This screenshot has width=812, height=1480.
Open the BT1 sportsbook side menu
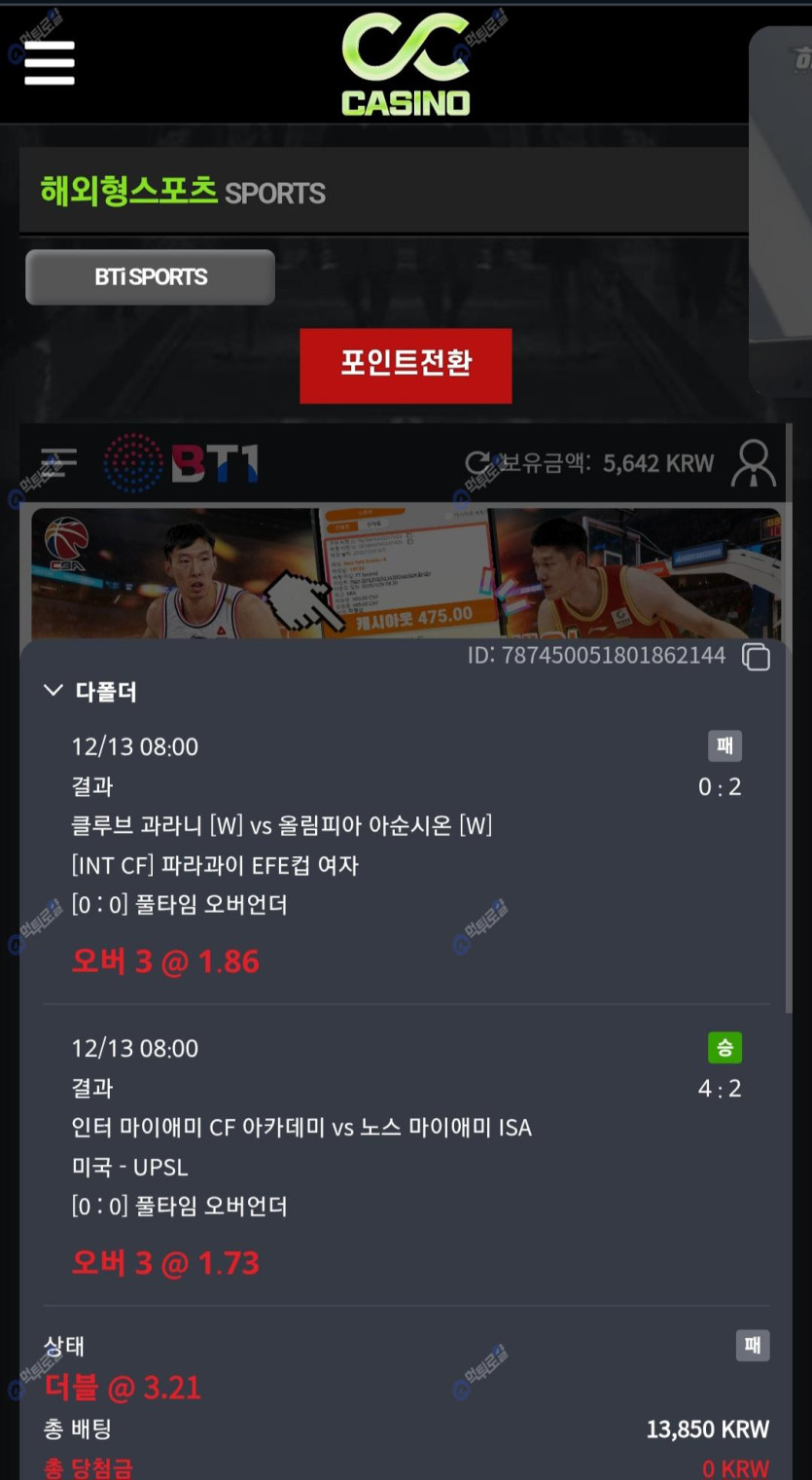click(58, 463)
